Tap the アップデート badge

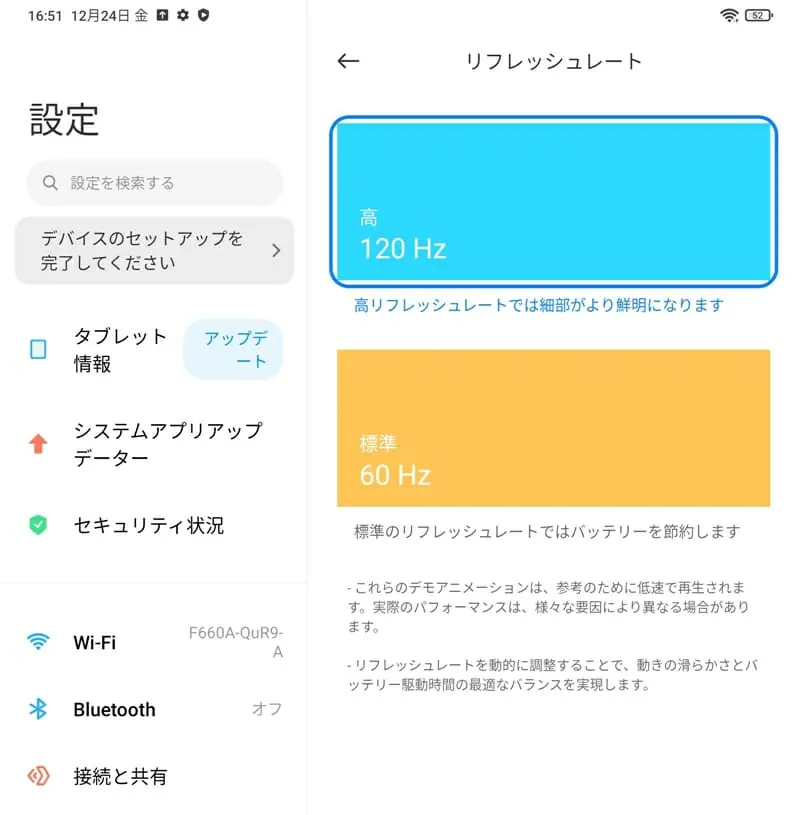click(234, 350)
